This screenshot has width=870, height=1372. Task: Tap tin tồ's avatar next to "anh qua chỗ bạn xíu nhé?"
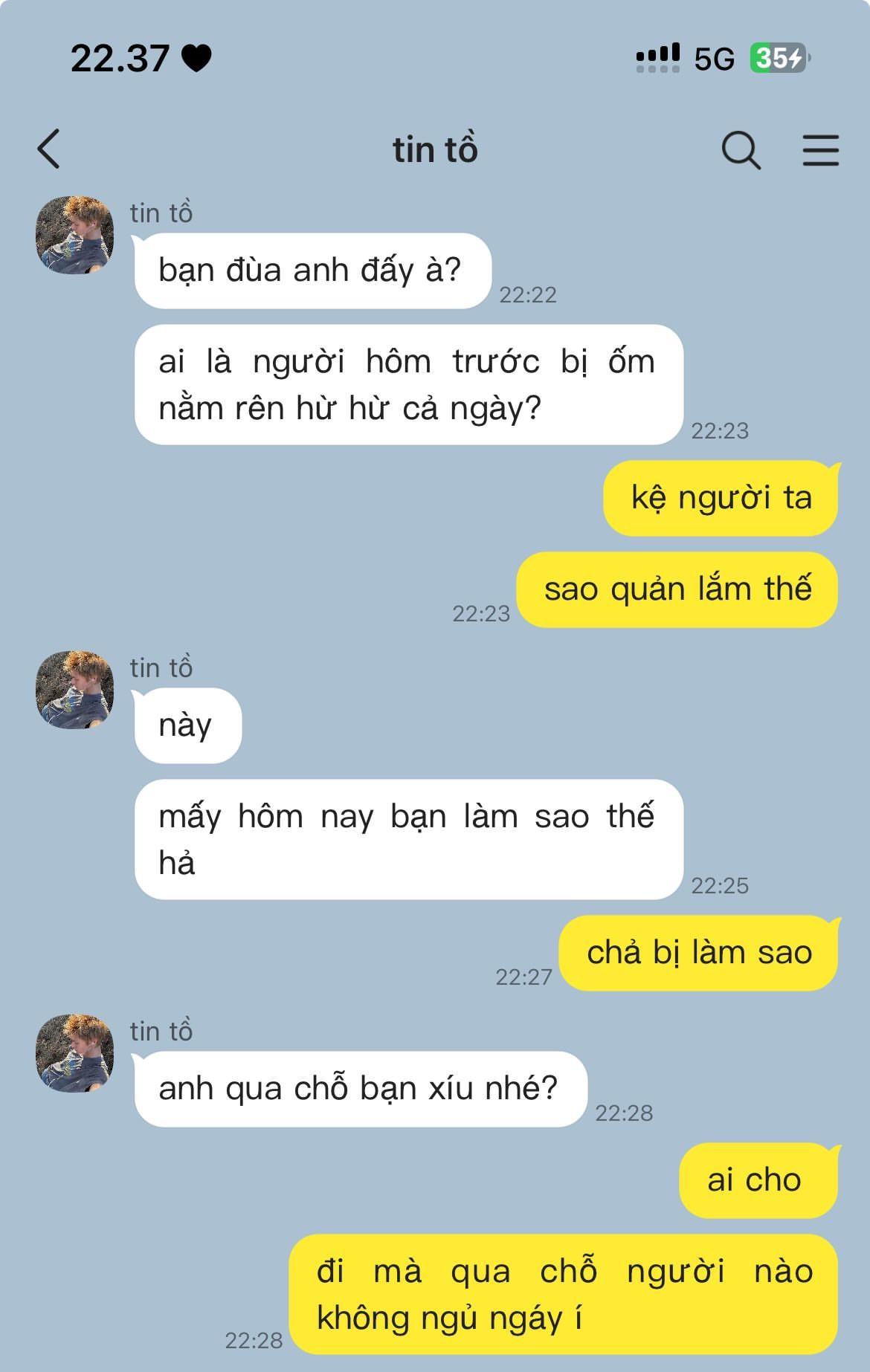(x=74, y=1053)
